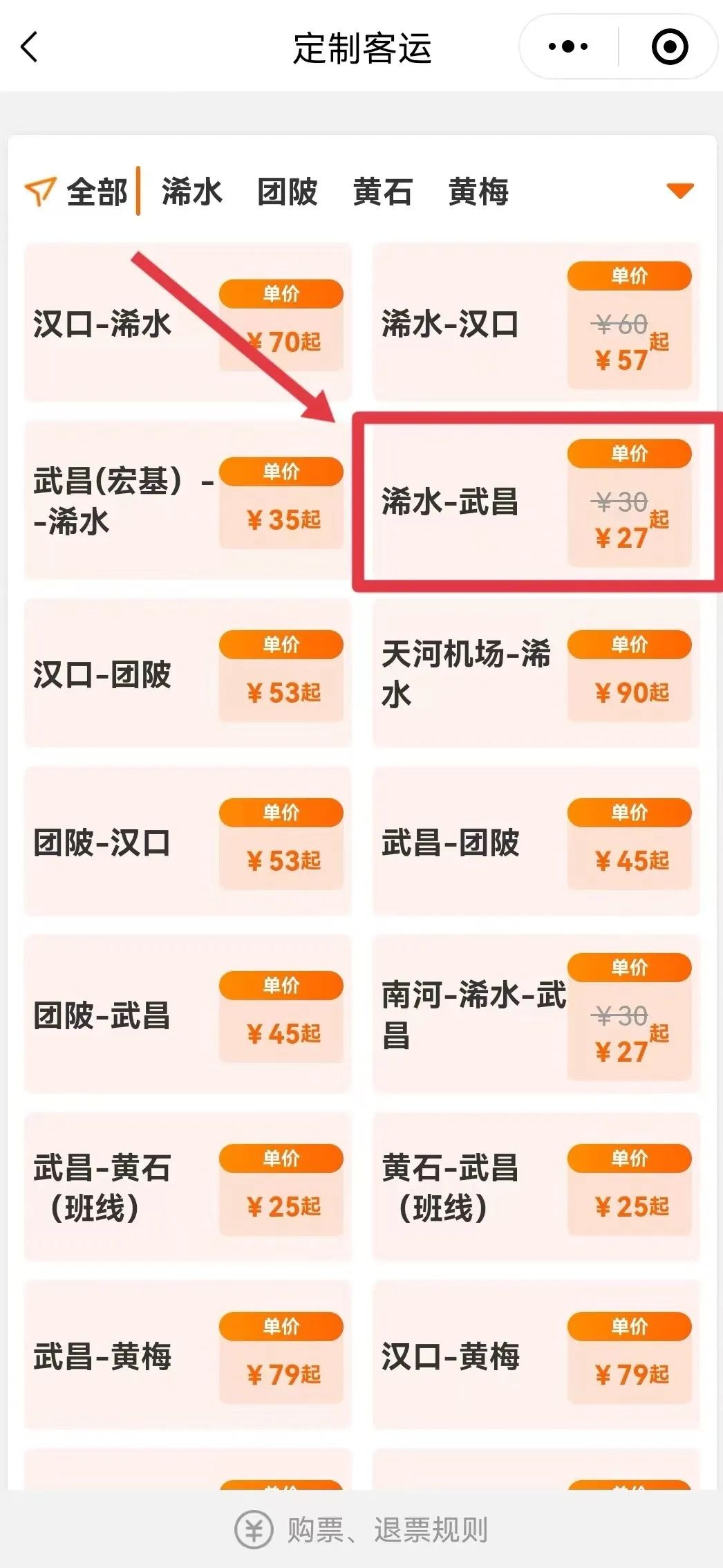723x1568 pixels.
Task: Choose the 天河机场-浠水 route
Action: pos(536,674)
